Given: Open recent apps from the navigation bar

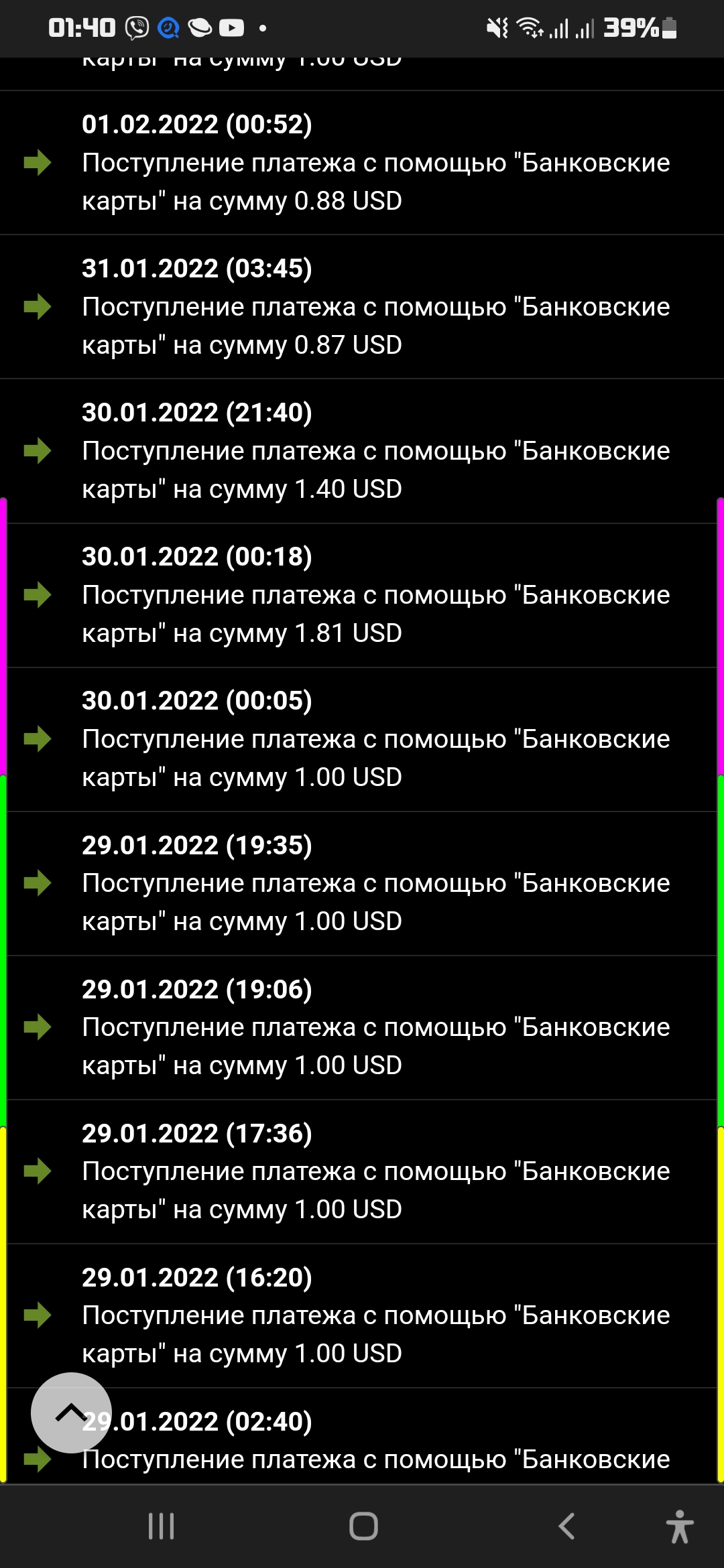Looking at the screenshot, I should (161, 1526).
